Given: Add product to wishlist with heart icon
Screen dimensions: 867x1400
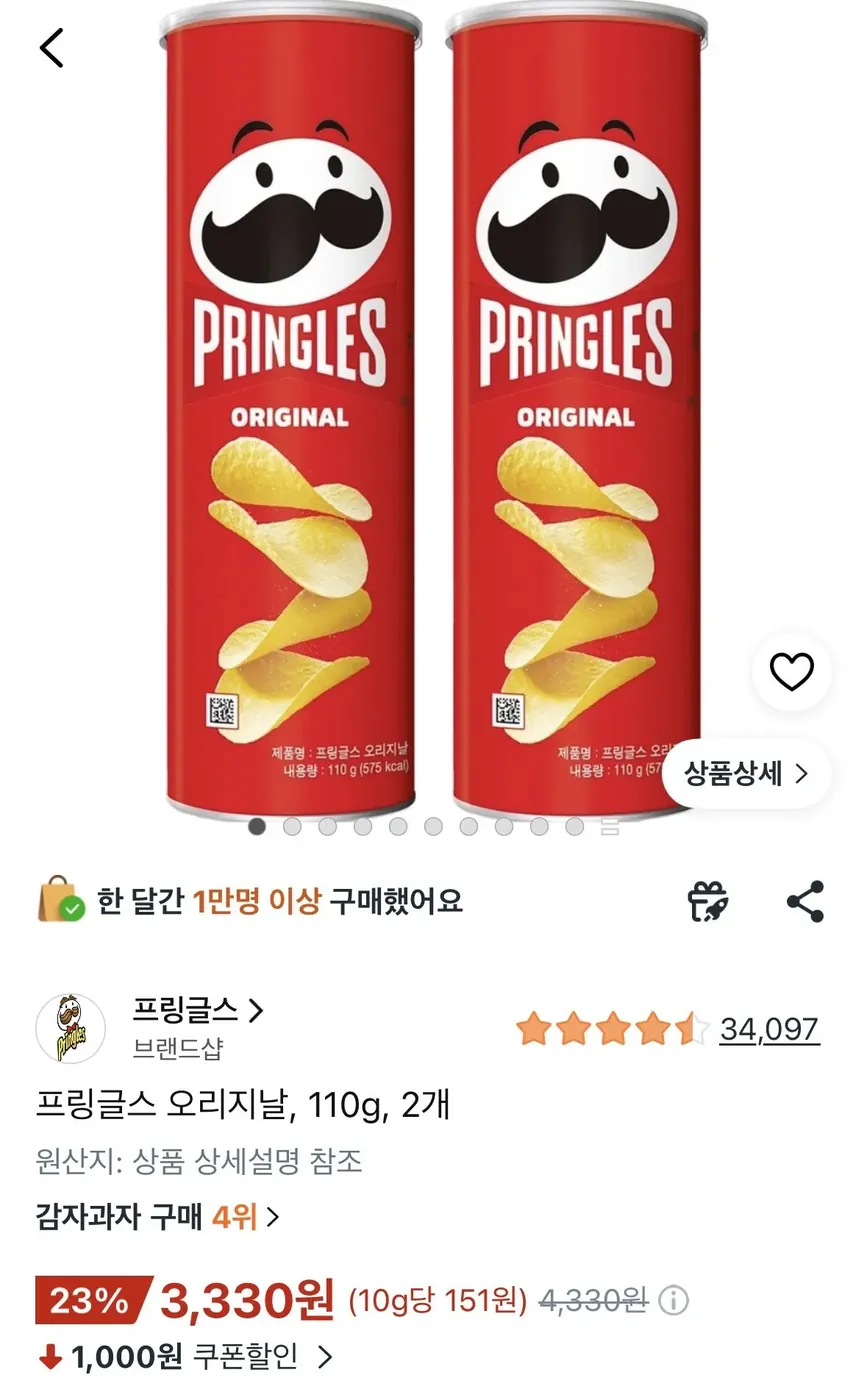Looking at the screenshot, I should click(791, 673).
